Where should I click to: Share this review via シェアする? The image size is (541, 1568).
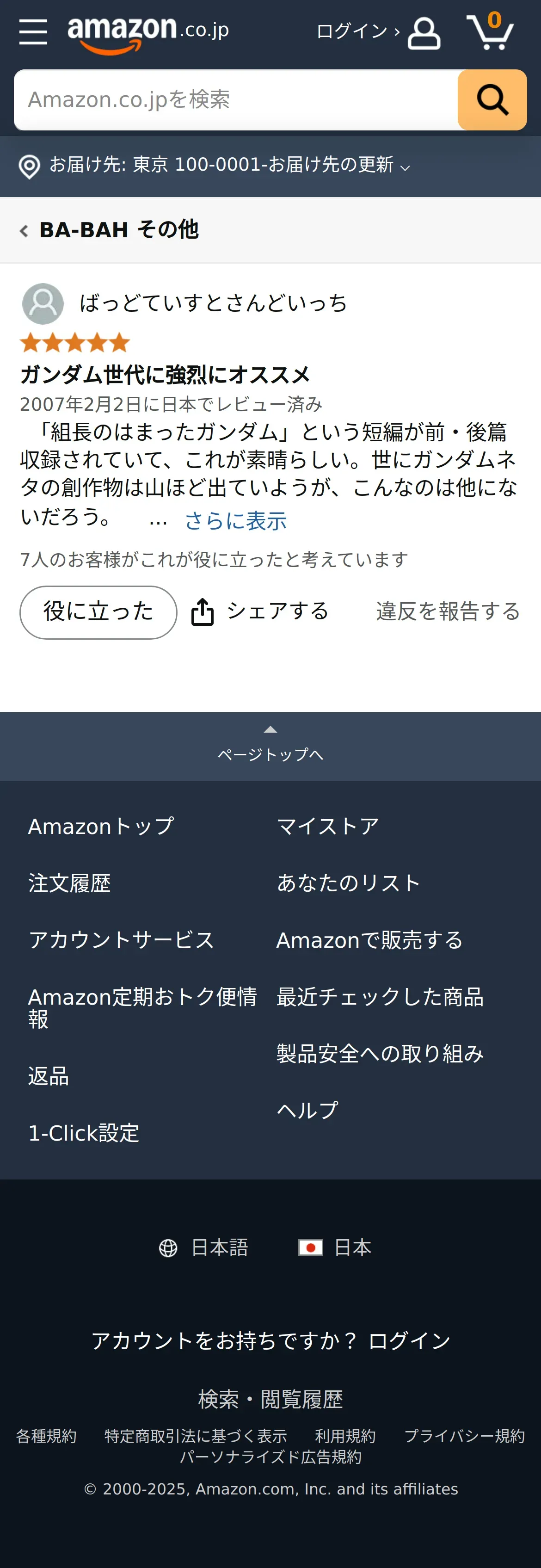[260, 611]
